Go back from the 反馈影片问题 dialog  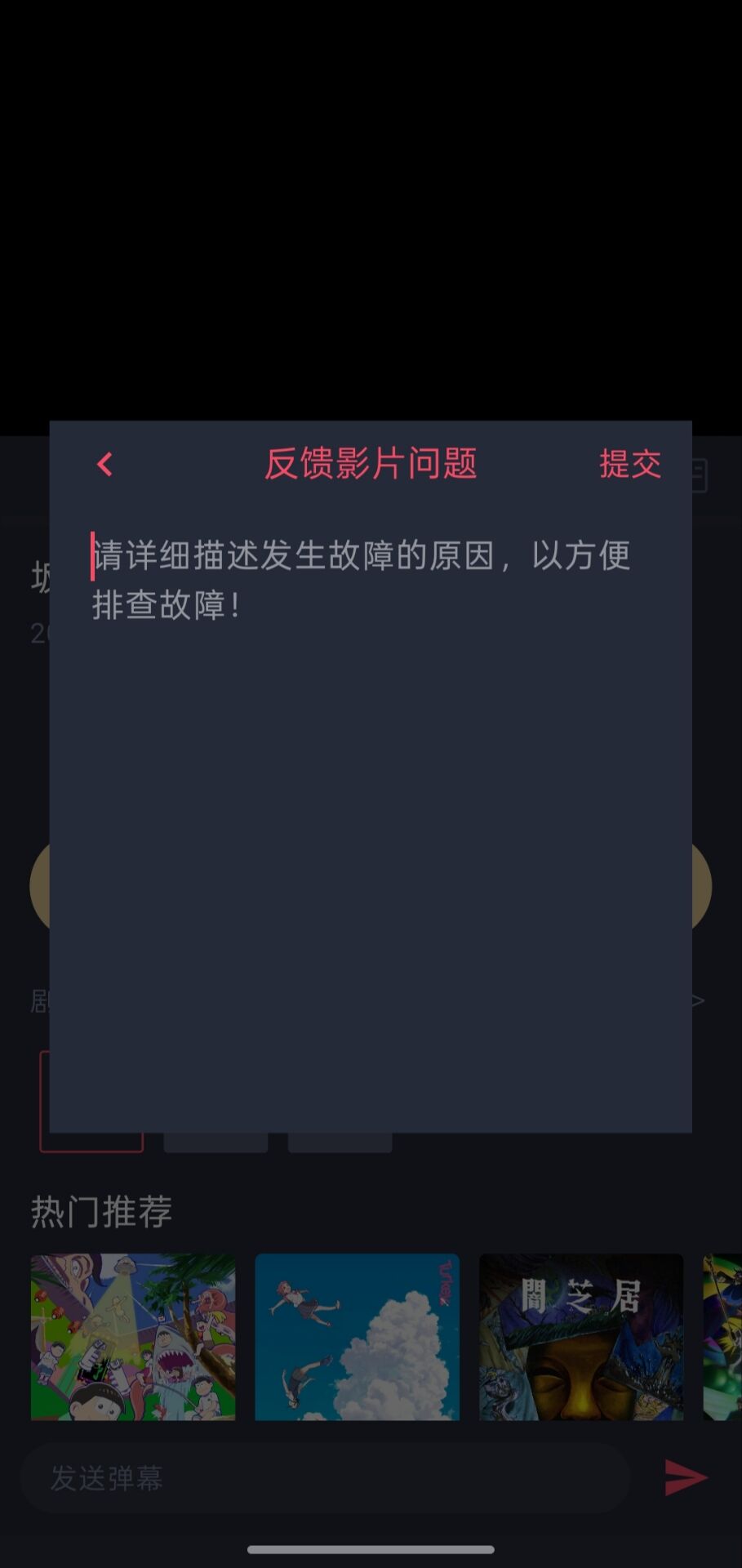pyautogui.click(x=104, y=465)
